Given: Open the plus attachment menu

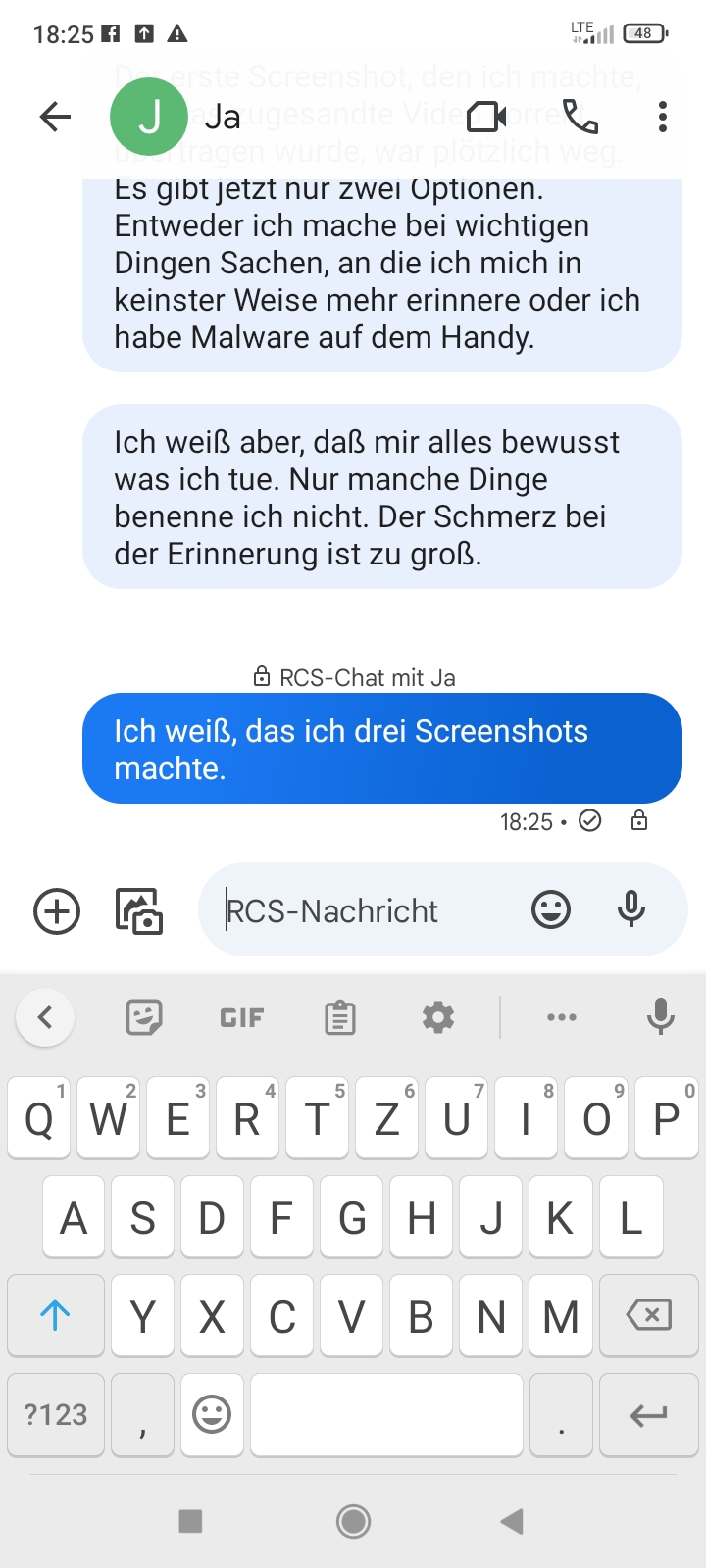Looking at the screenshot, I should click(57, 911).
